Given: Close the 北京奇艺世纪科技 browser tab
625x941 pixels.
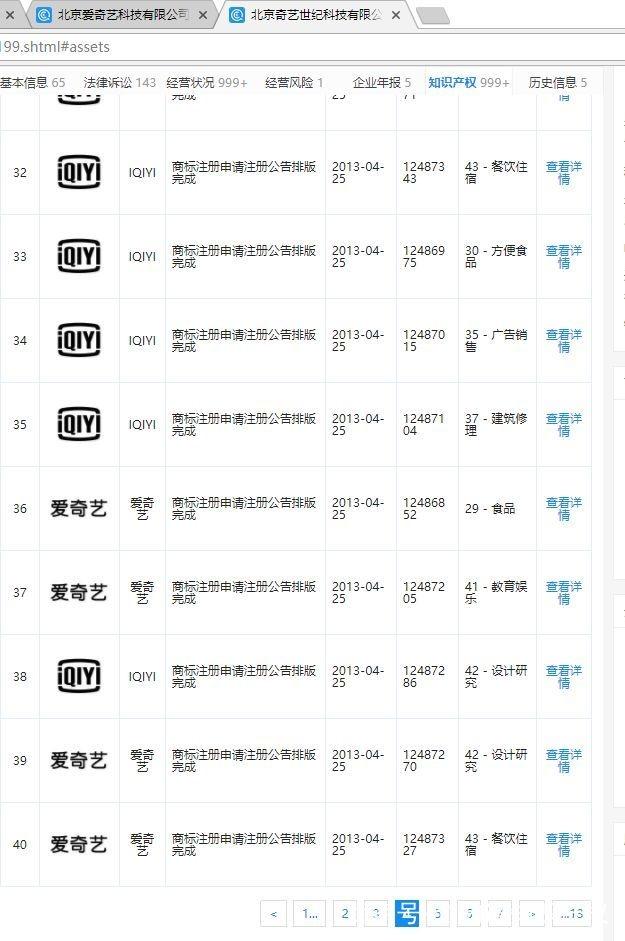Looking at the screenshot, I should click(x=396, y=15).
